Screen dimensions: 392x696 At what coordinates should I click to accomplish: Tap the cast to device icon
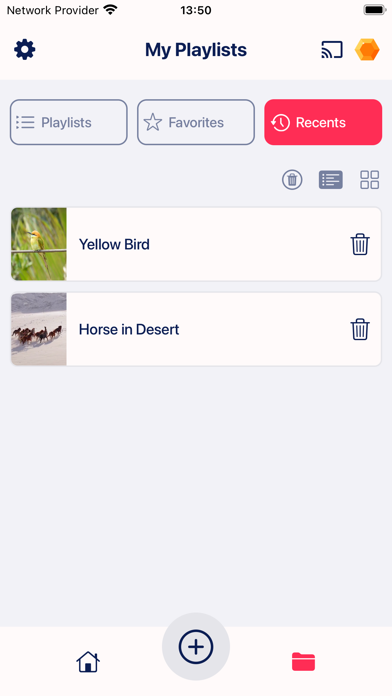pos(332,50)
